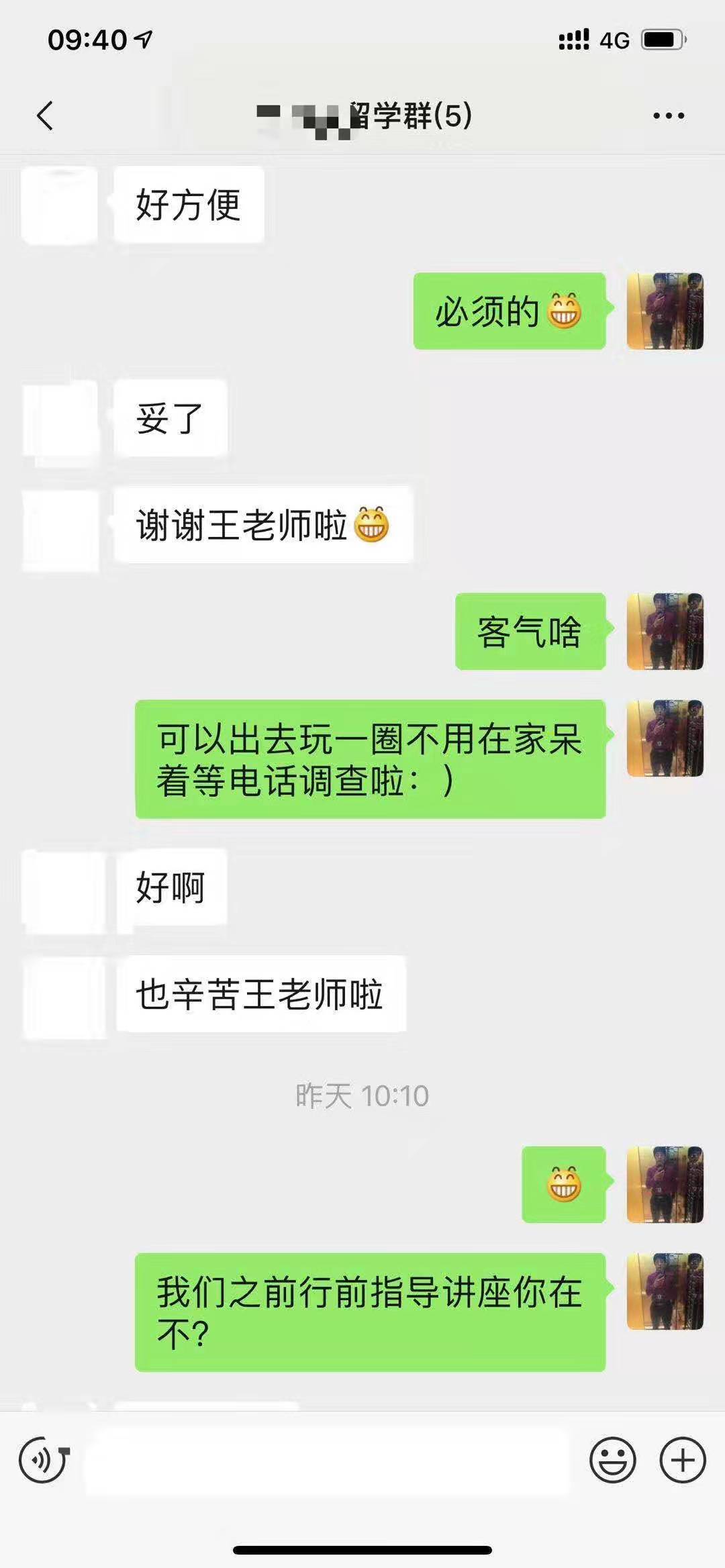Tap the message text field

pyautogui.click(x=328, y=1459)
